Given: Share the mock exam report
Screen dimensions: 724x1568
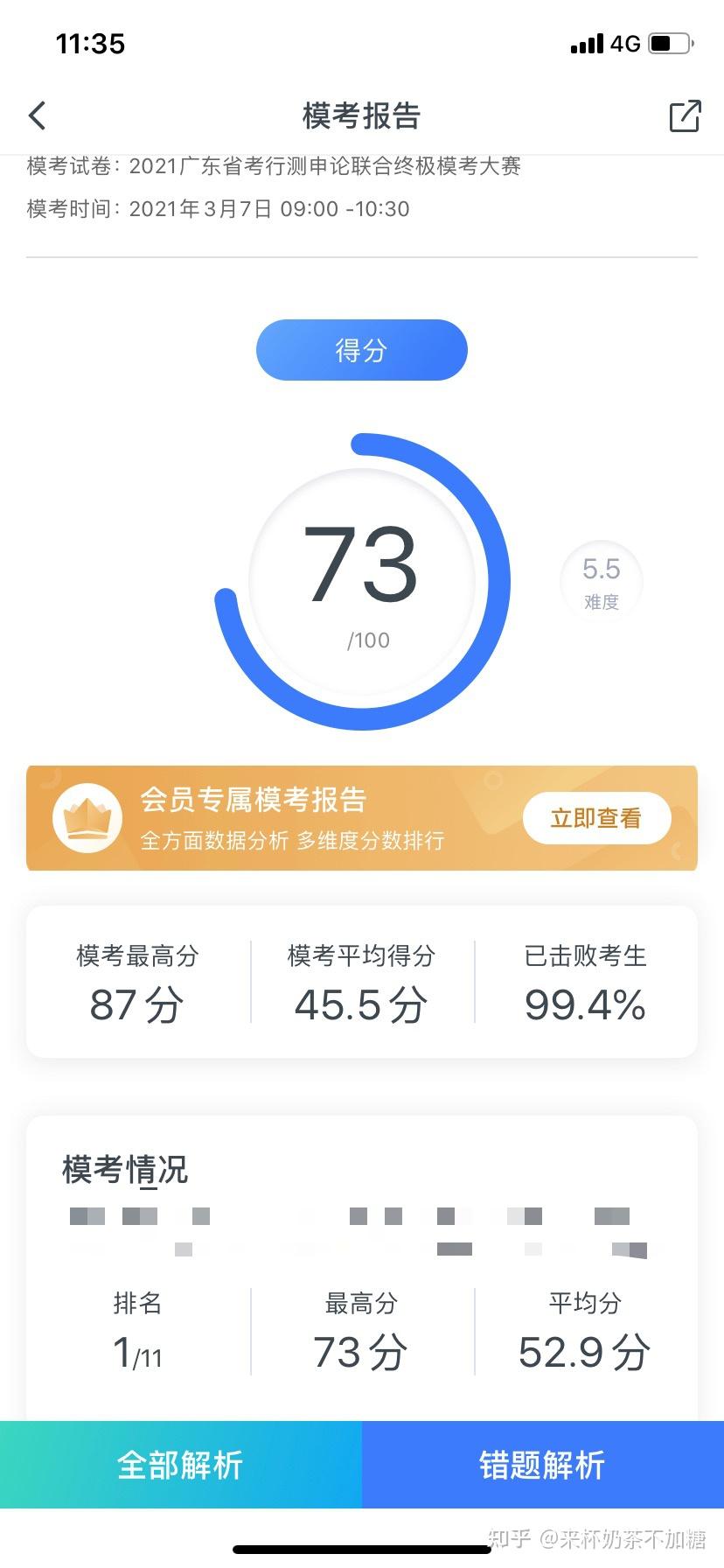Looking at the screenshot, I should (685, 115).
